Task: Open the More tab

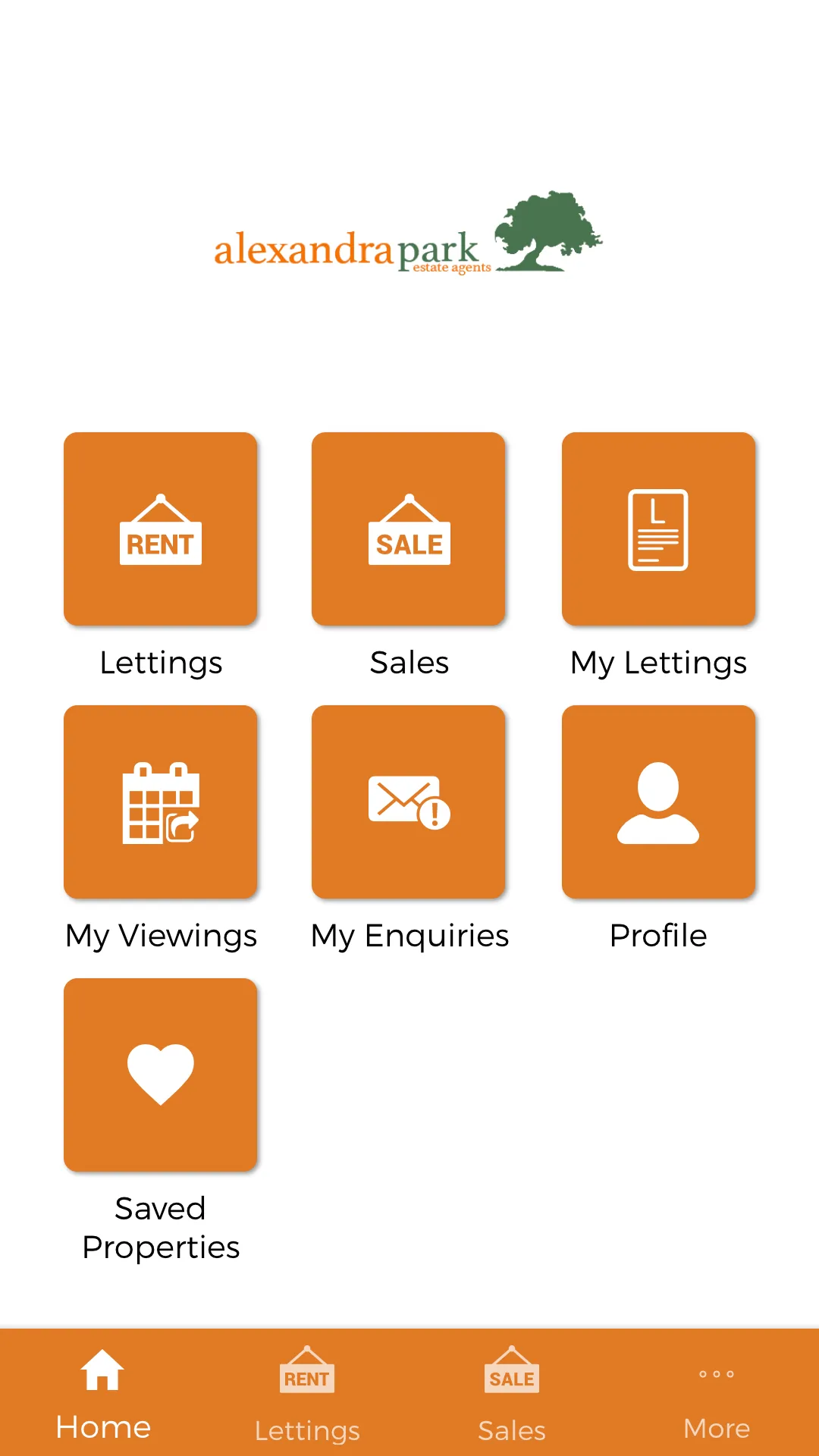Action: point(717,1394)
